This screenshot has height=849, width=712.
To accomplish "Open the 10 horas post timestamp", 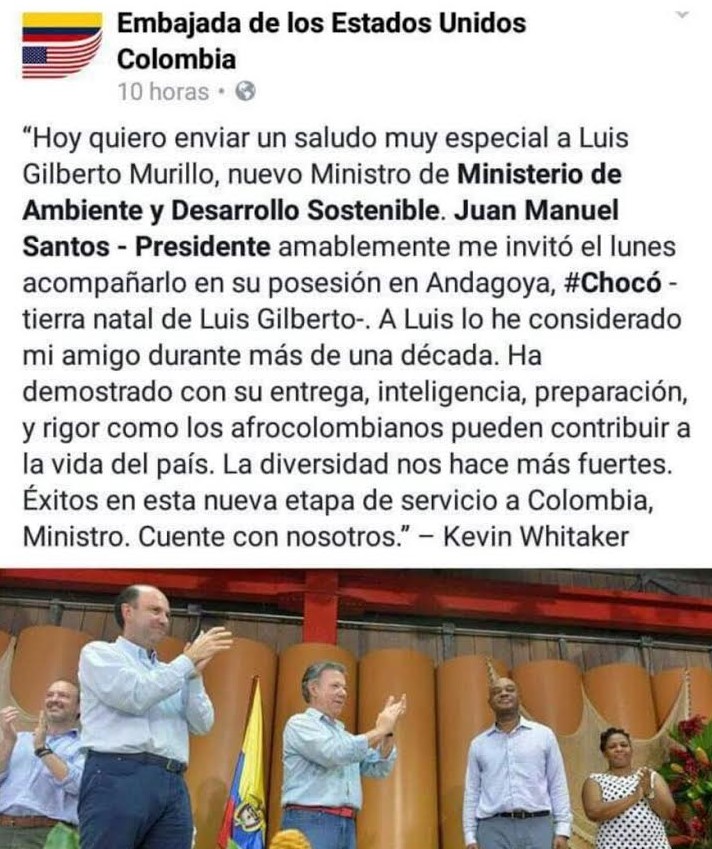I will click(x=163, y=91).
